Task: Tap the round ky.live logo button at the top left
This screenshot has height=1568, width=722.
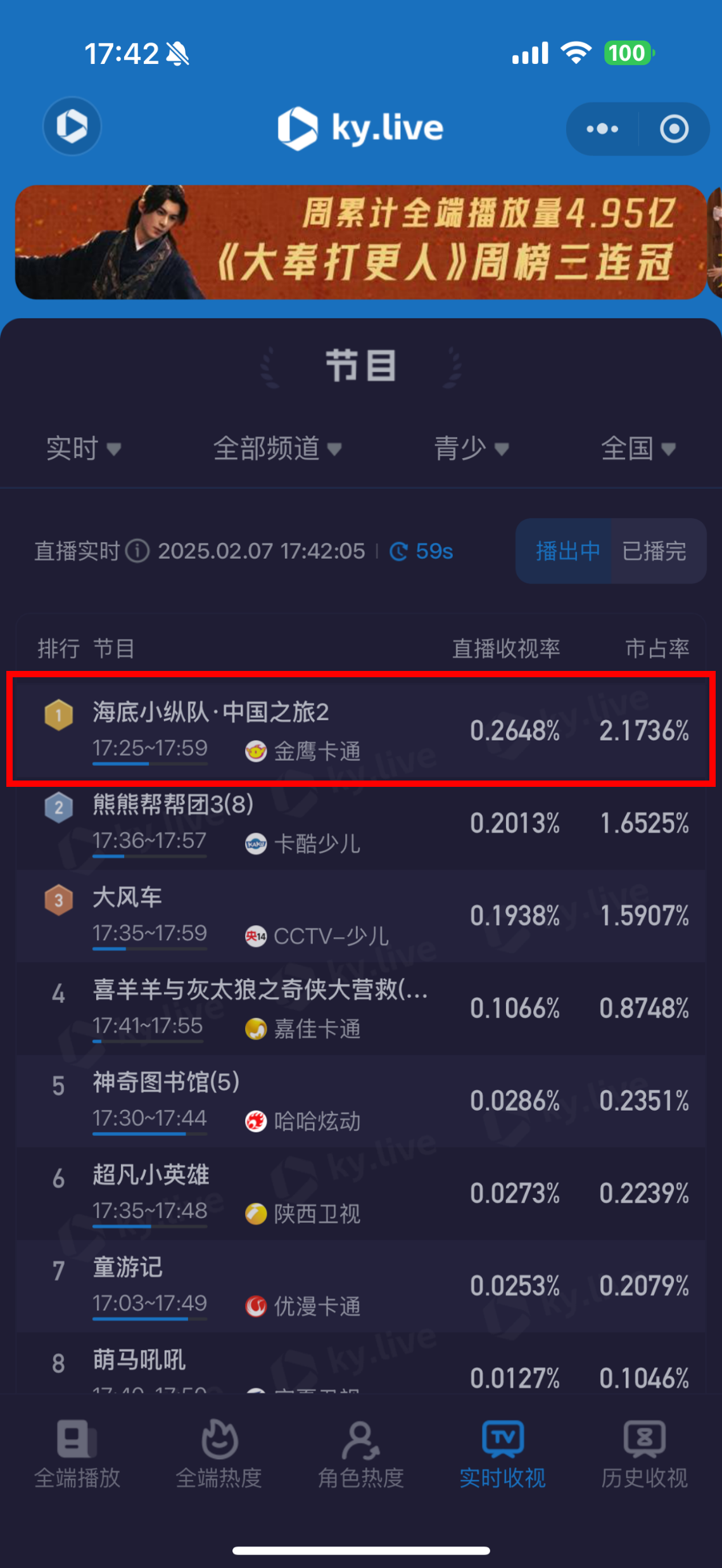Action: (x=72, y=126)
